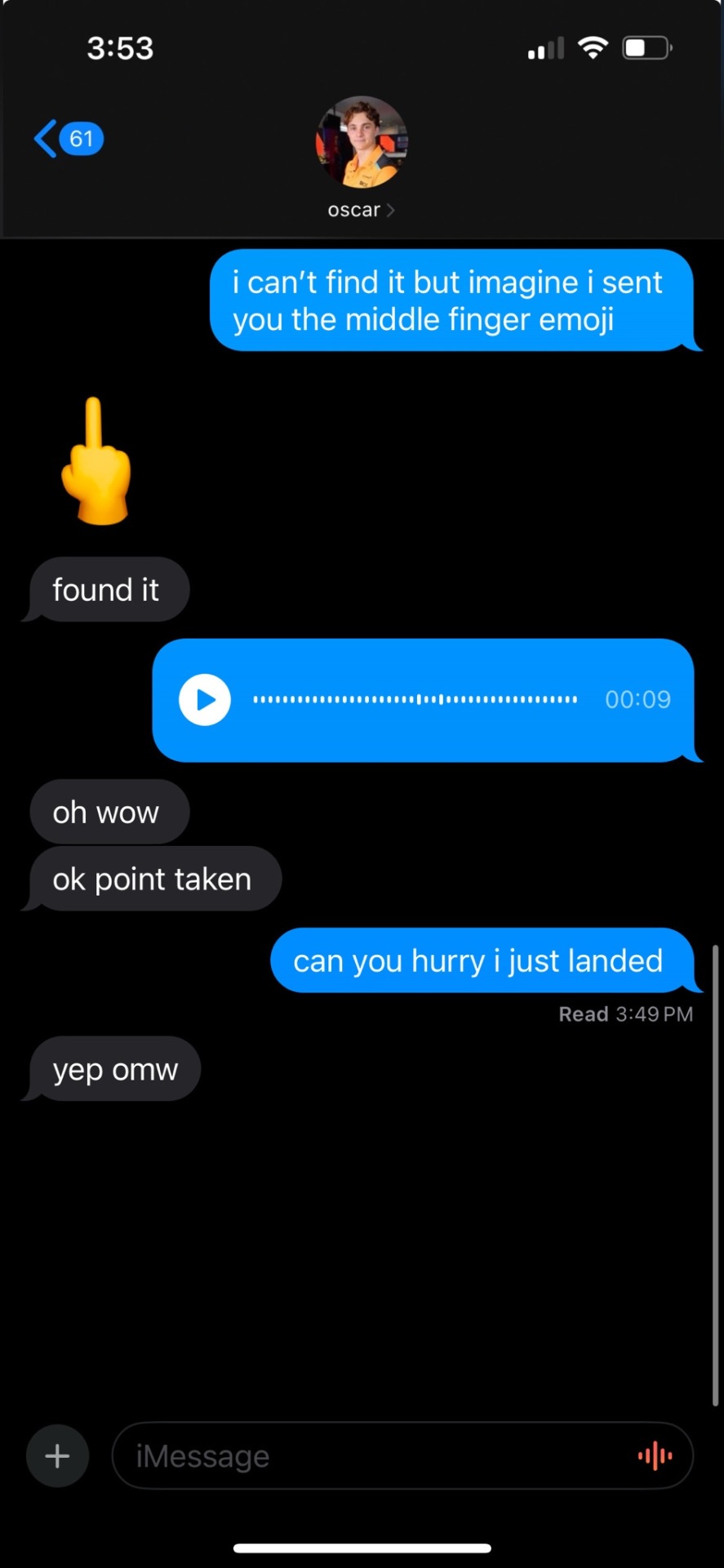Open the plus attachments menu

(57, 1456)
